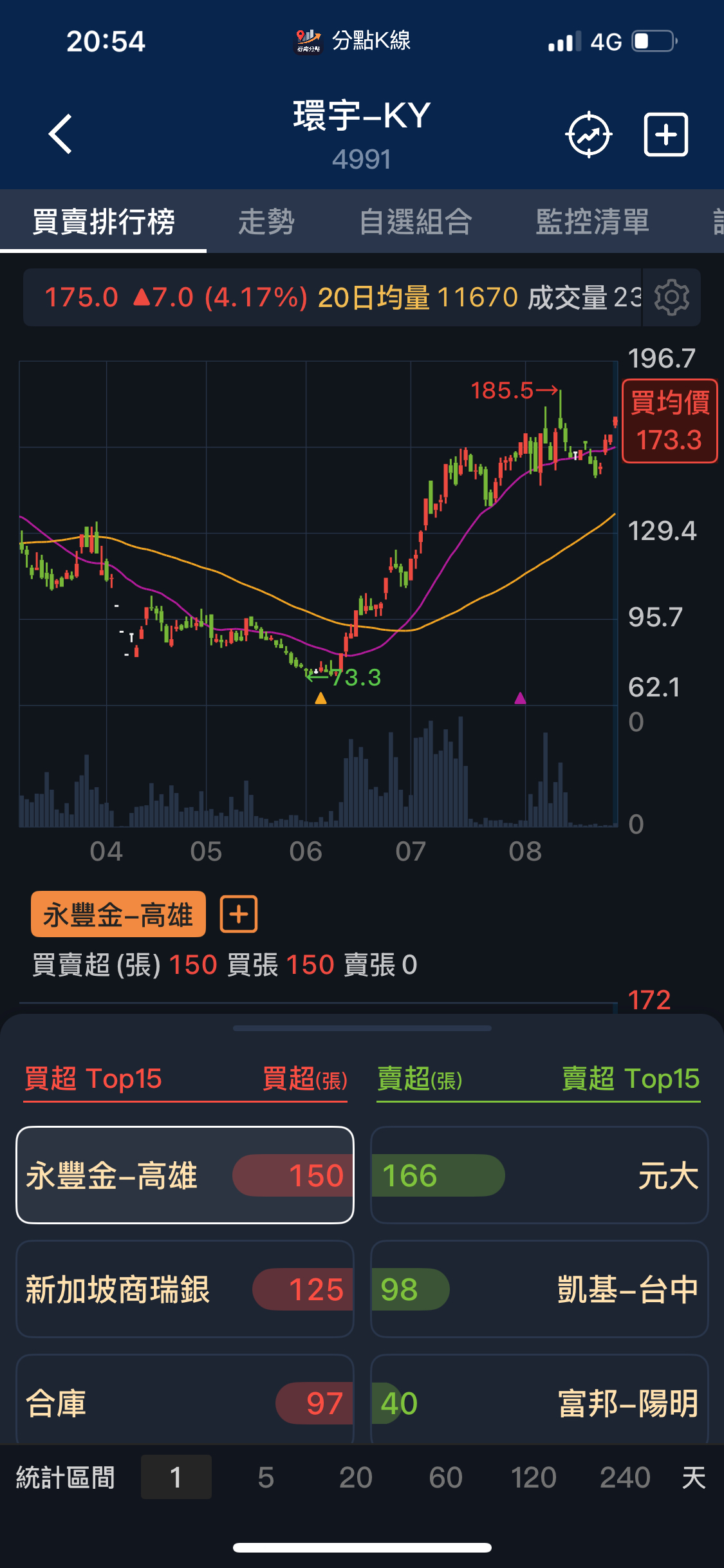Go back using the top-left arrow
Viewport: 724px width, 1568px height.
60,135
